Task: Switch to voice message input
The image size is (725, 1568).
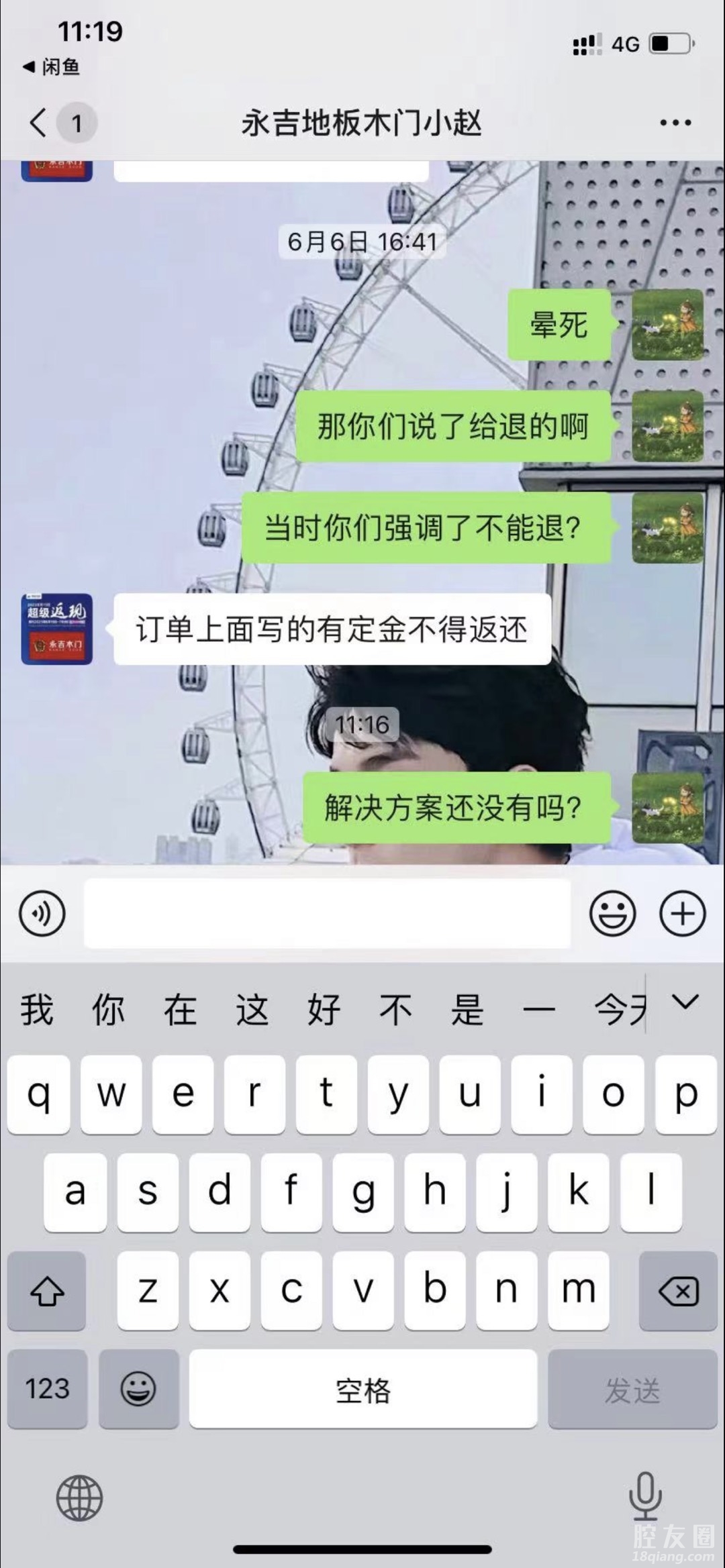Action: click(x=42, y=914)
